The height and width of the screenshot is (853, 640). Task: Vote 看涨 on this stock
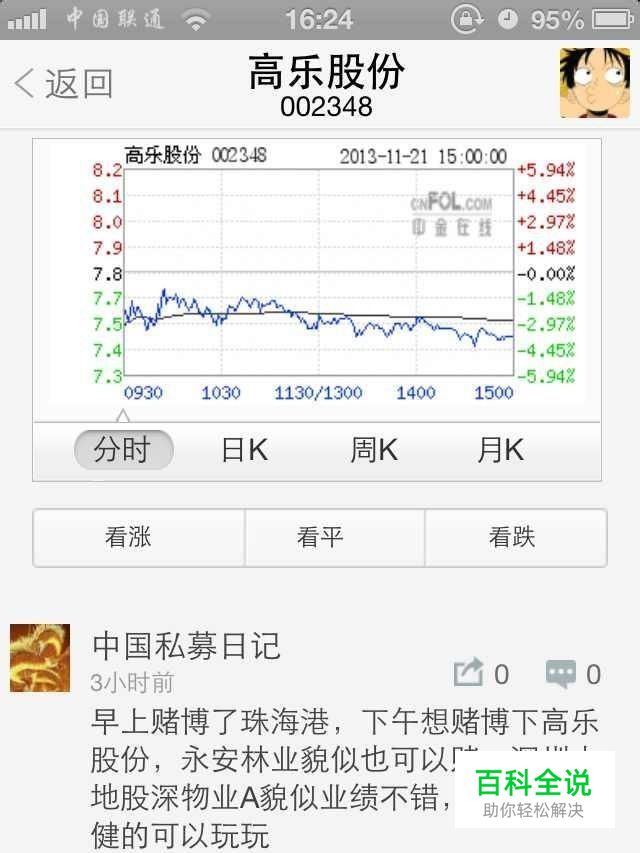[x=128, y=538]
